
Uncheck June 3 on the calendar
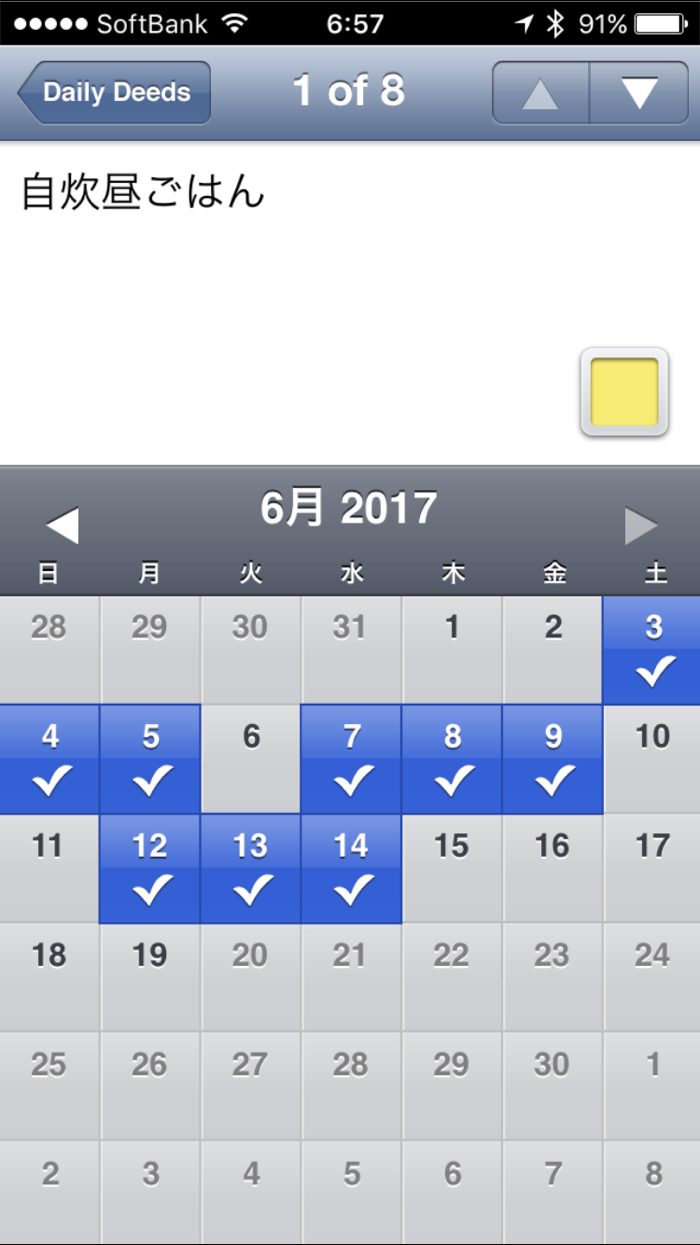coord(652,651)
